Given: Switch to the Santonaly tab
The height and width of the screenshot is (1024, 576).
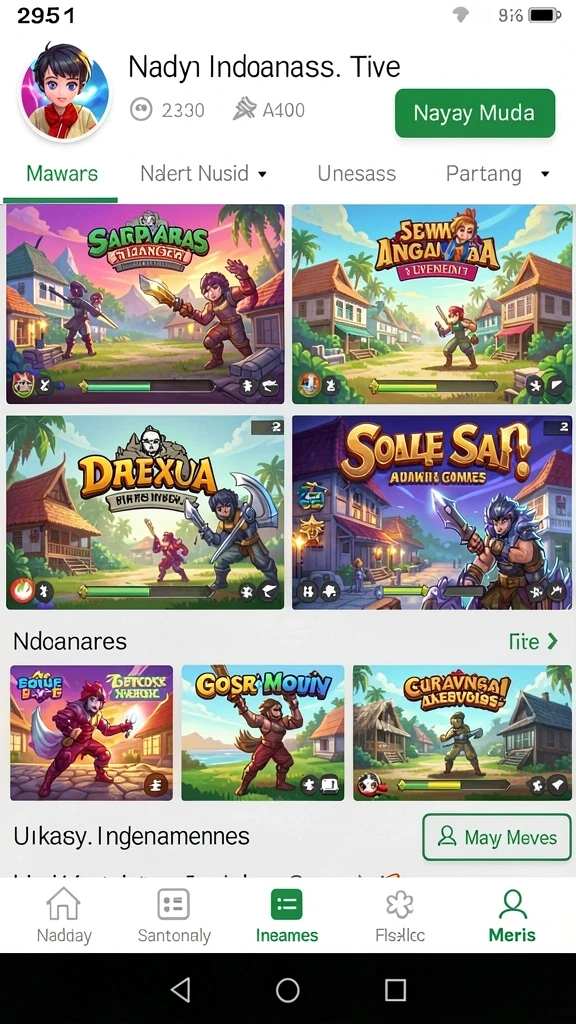Looking at the screenshot, I should pyautogui.click(x=174, y=916).
